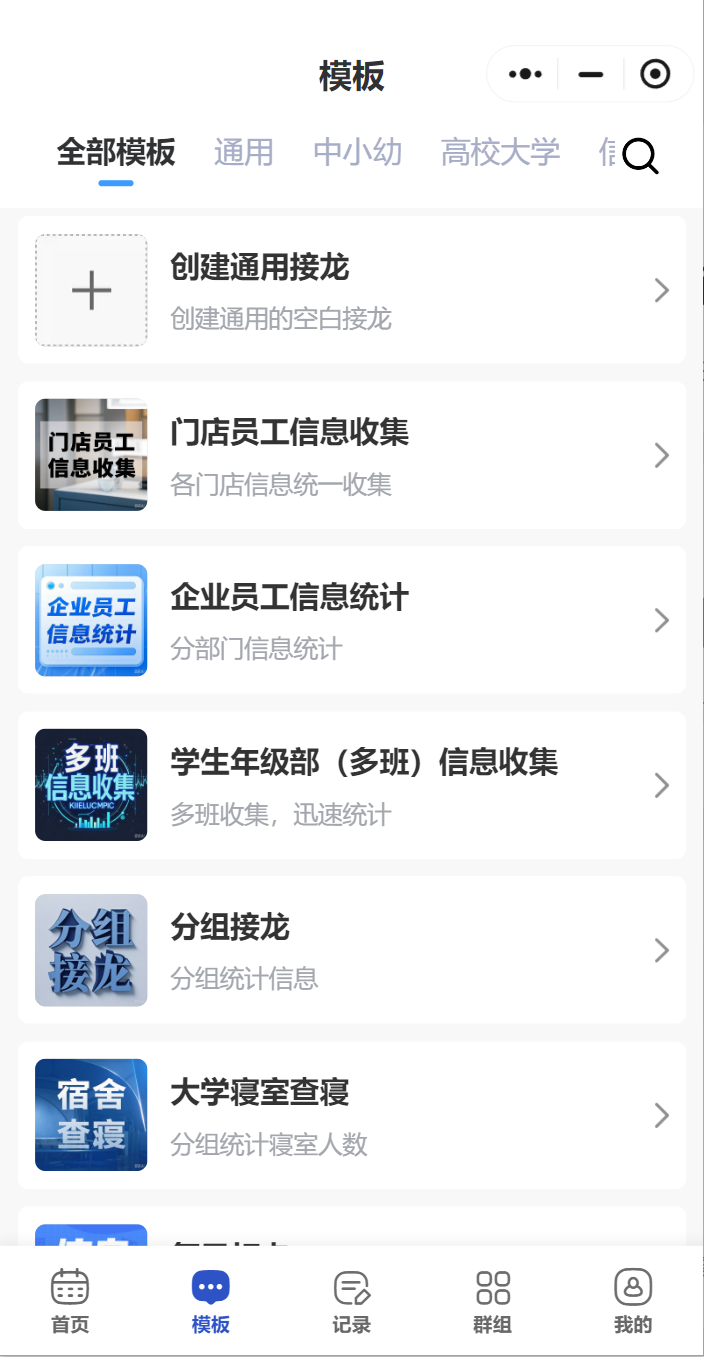Choose the 企业员工信息统计 template

(352, 620)
